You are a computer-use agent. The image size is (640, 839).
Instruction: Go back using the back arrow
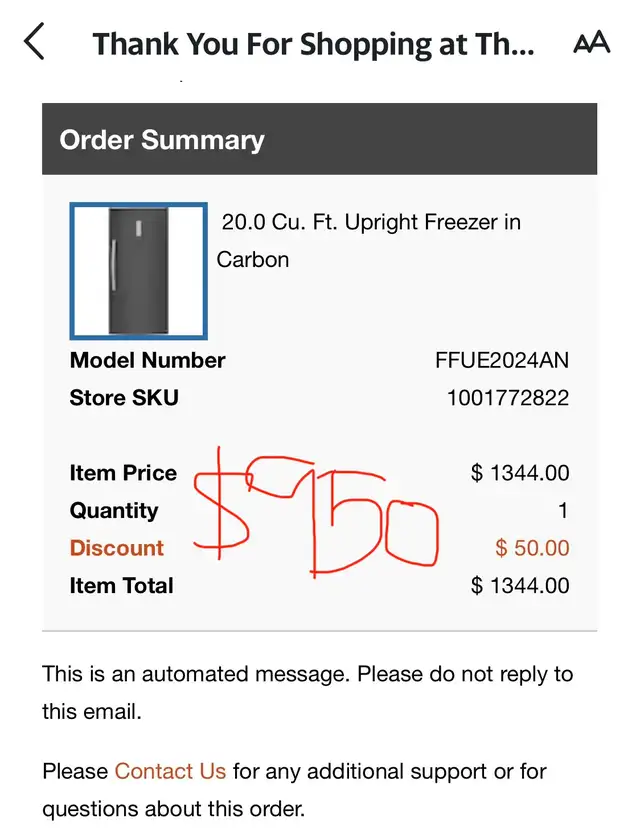tap(35, 44)
